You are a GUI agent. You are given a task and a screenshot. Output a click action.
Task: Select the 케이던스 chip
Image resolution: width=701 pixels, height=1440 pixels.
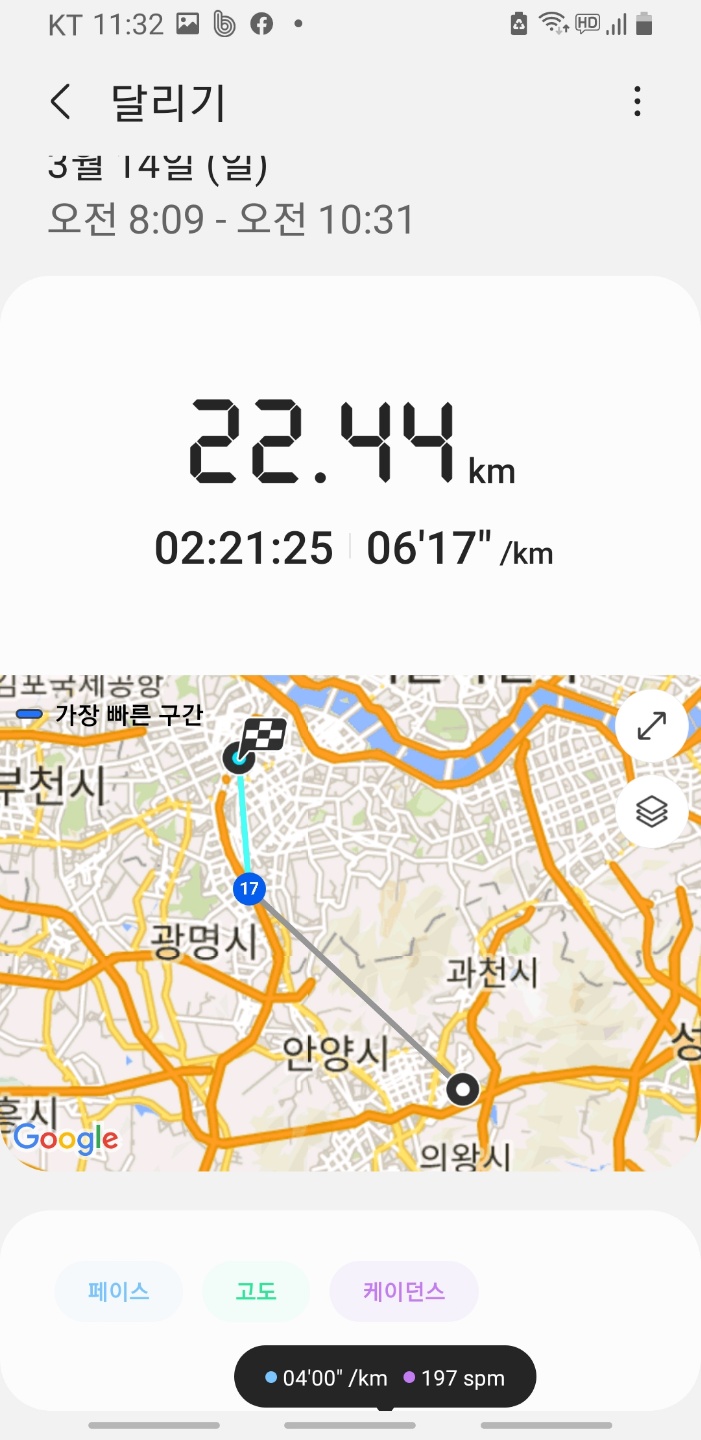coord(404,1291)
